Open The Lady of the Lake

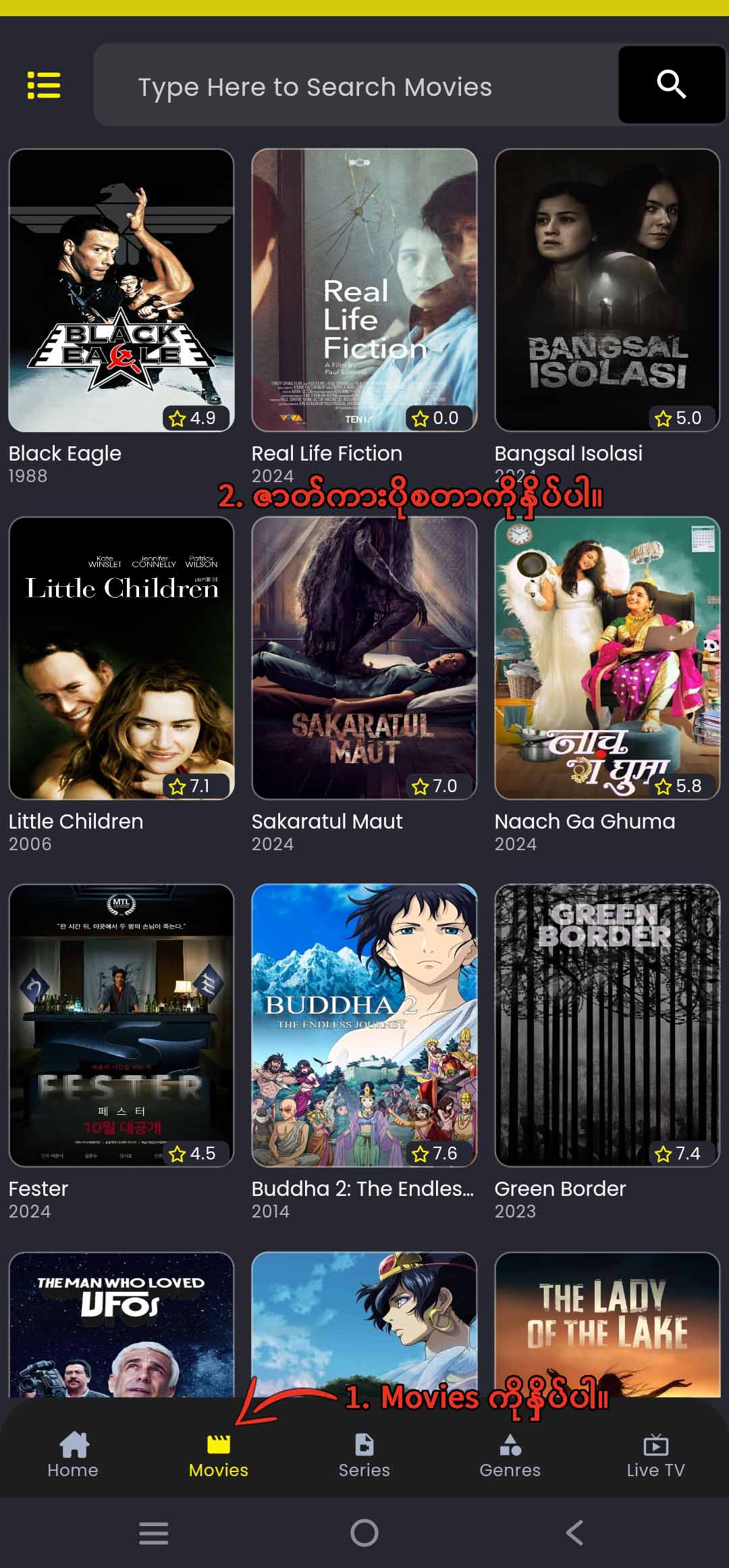[607, 1324]
